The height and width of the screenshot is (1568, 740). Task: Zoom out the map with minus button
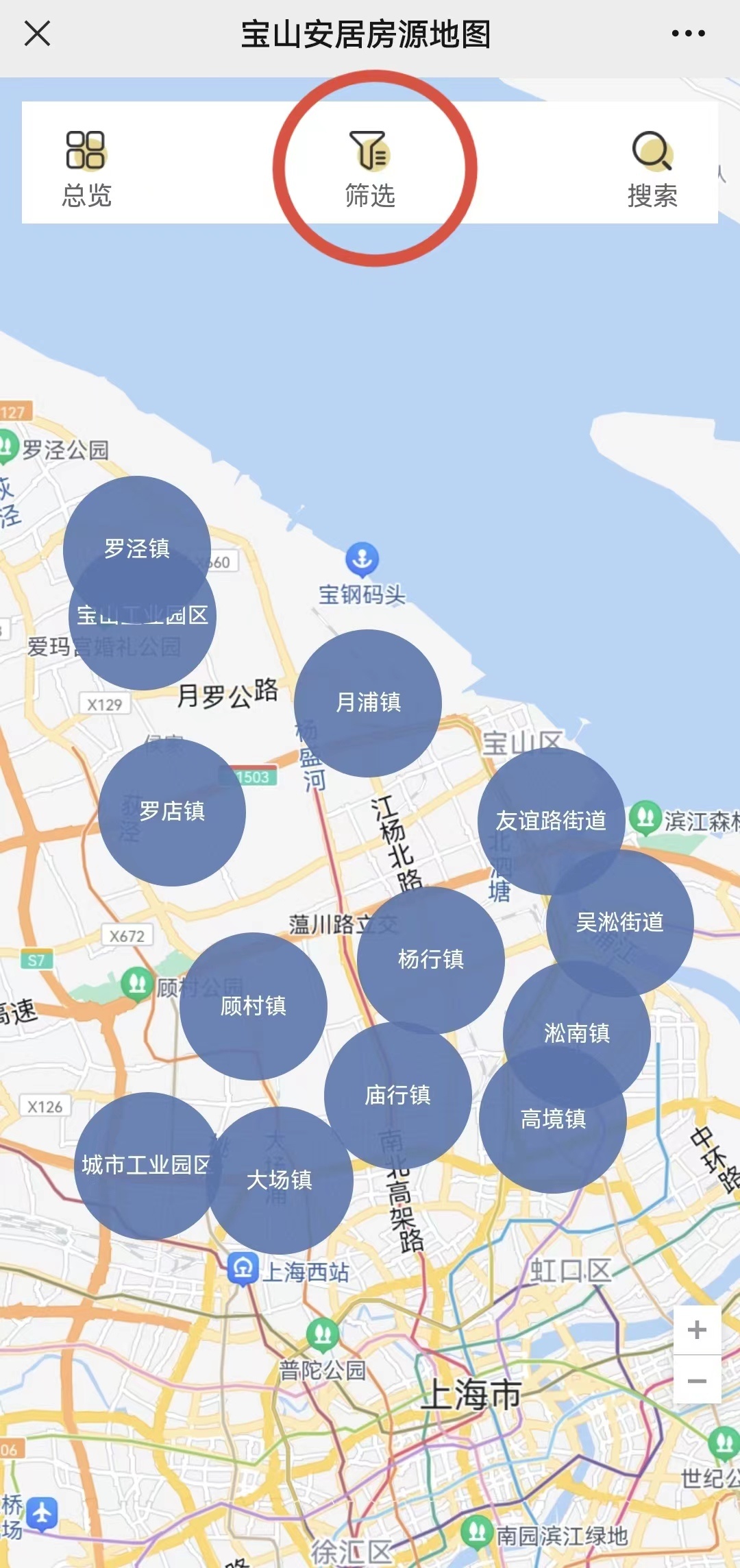(697, 1380)
